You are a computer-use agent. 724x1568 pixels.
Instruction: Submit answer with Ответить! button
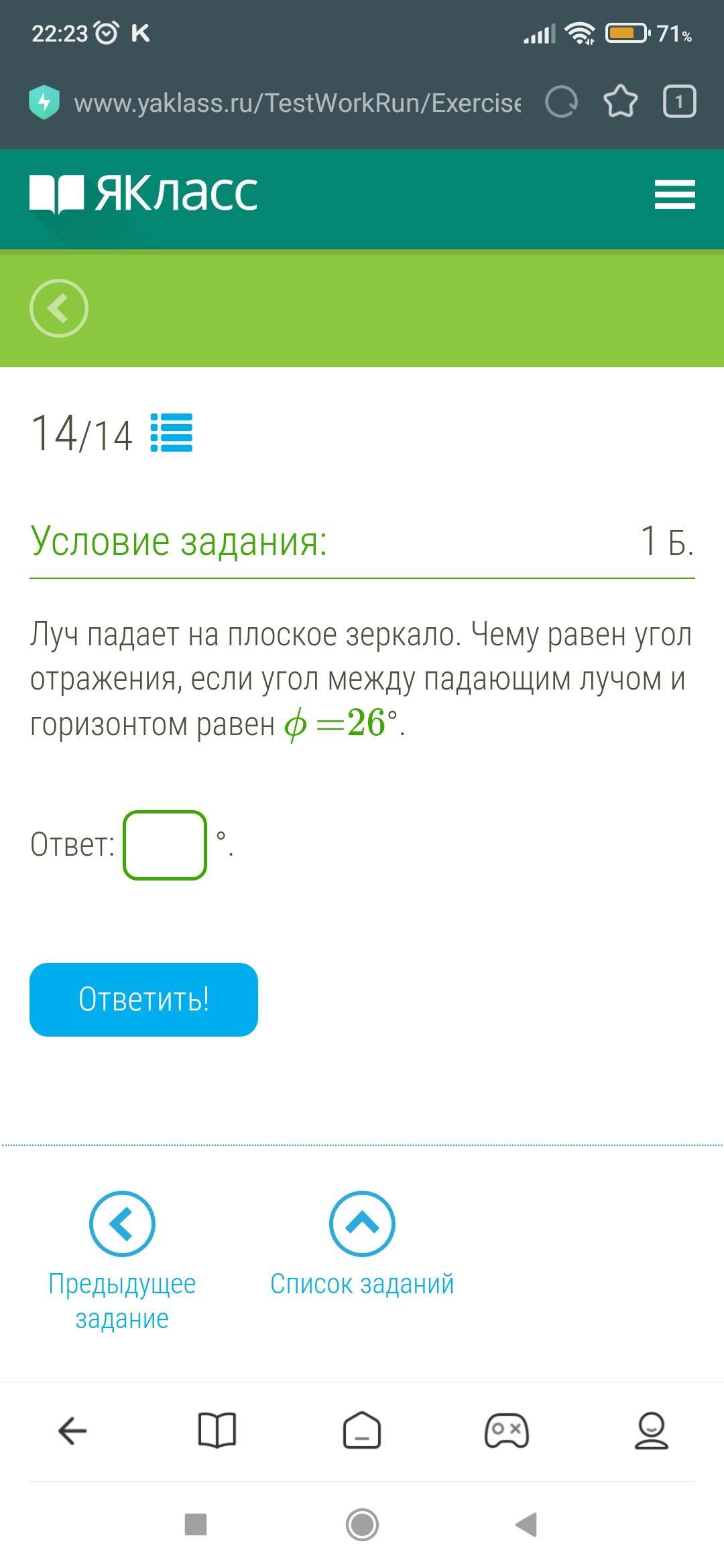(143, 999)
